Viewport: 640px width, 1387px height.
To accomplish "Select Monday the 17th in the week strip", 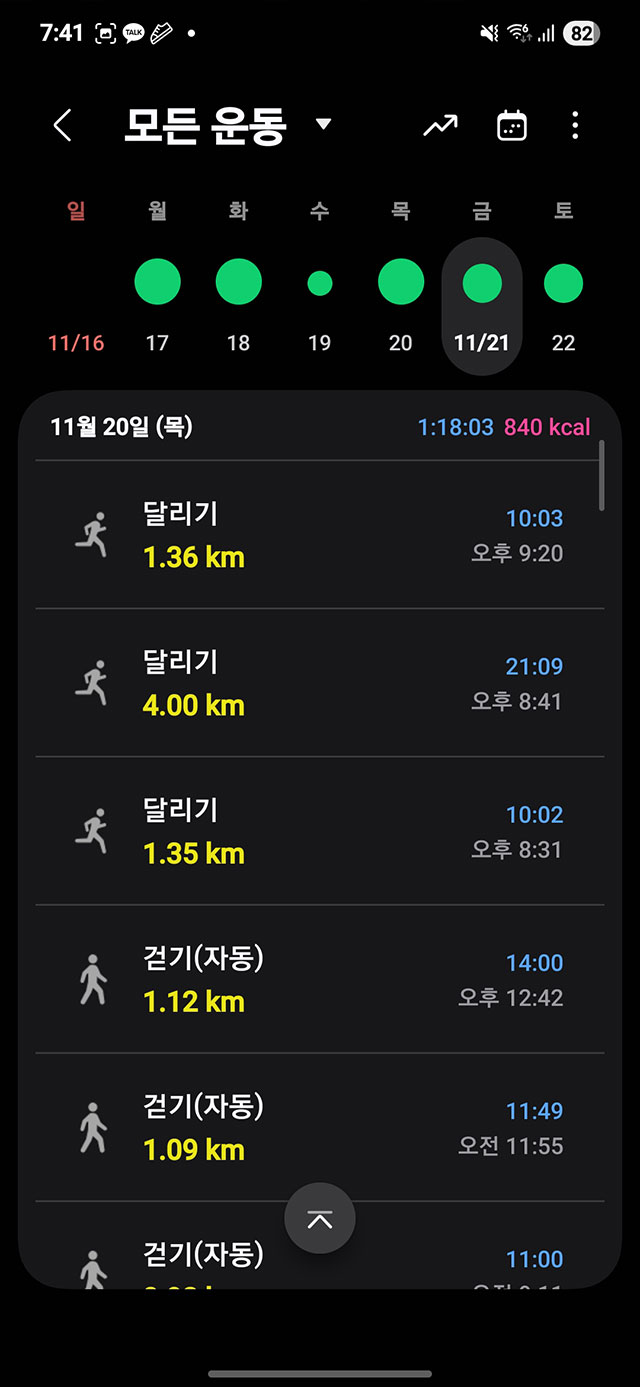I will tap(157, 284).
